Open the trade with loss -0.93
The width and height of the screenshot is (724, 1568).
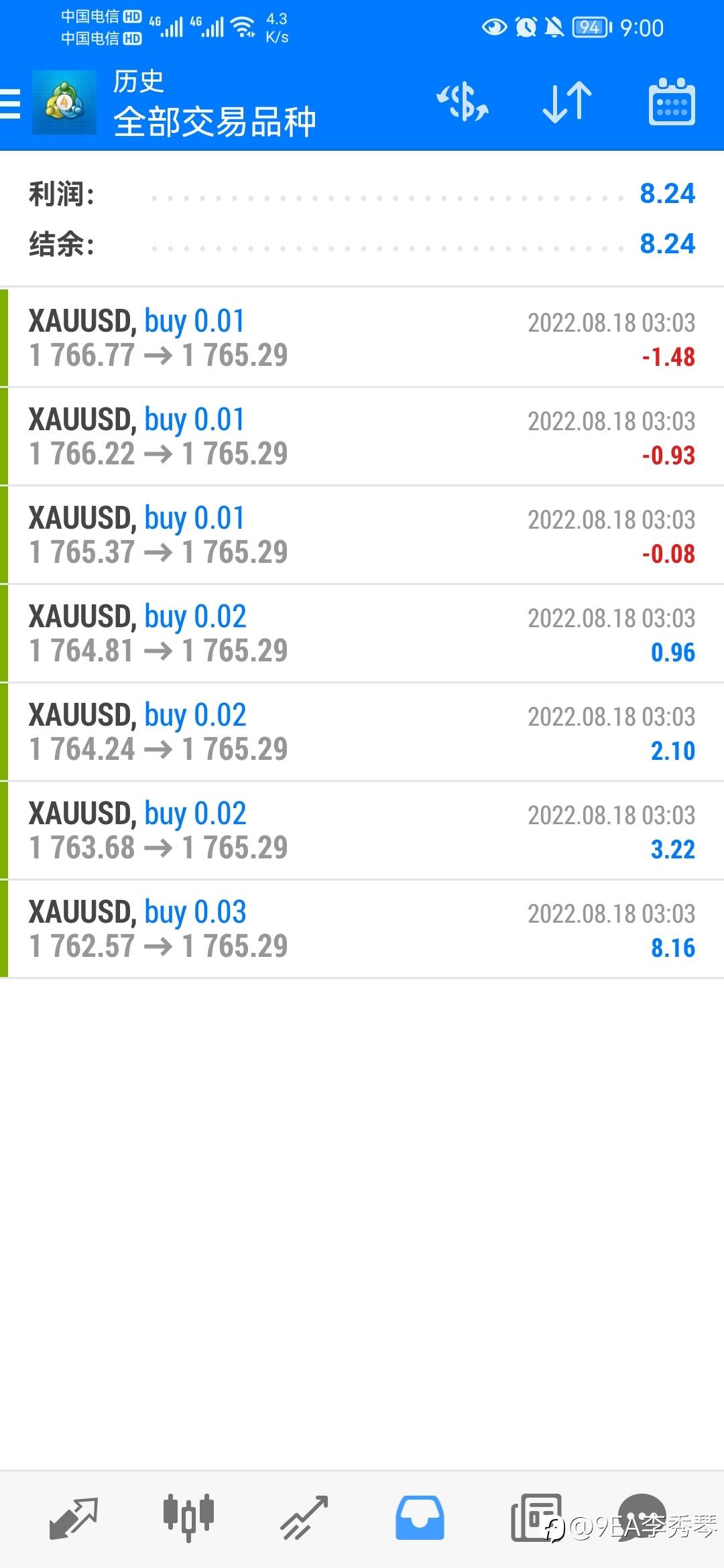[x=362, y=436]
